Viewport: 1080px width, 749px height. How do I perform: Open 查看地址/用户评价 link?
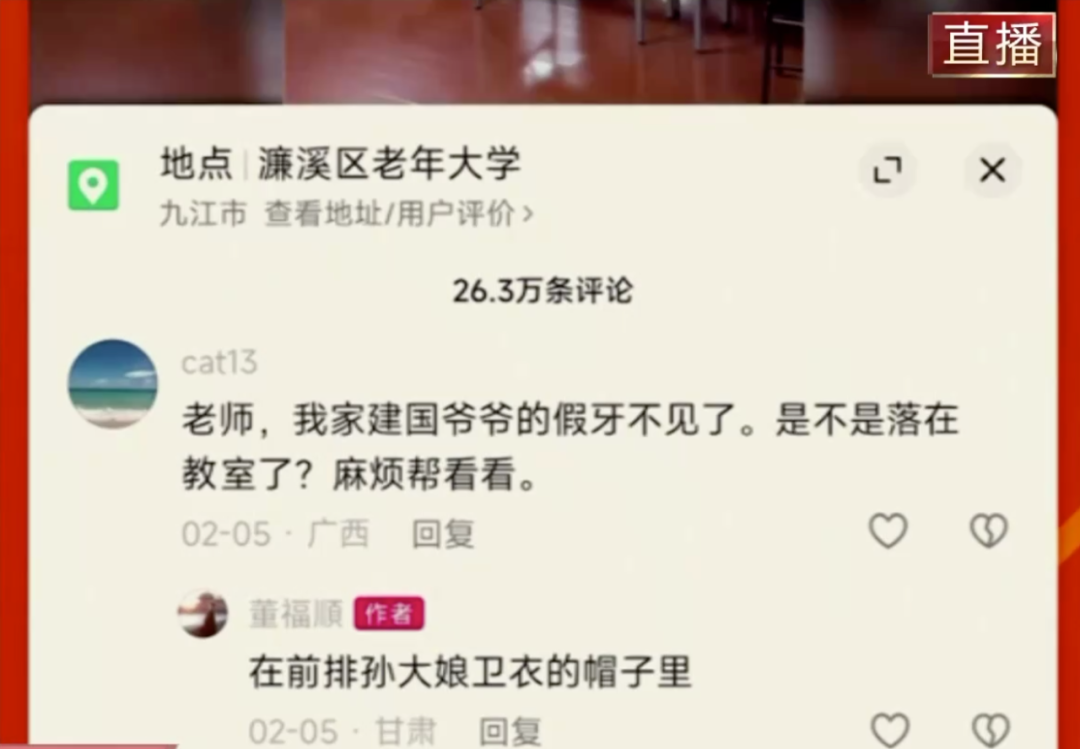click(x=398, y=214)
